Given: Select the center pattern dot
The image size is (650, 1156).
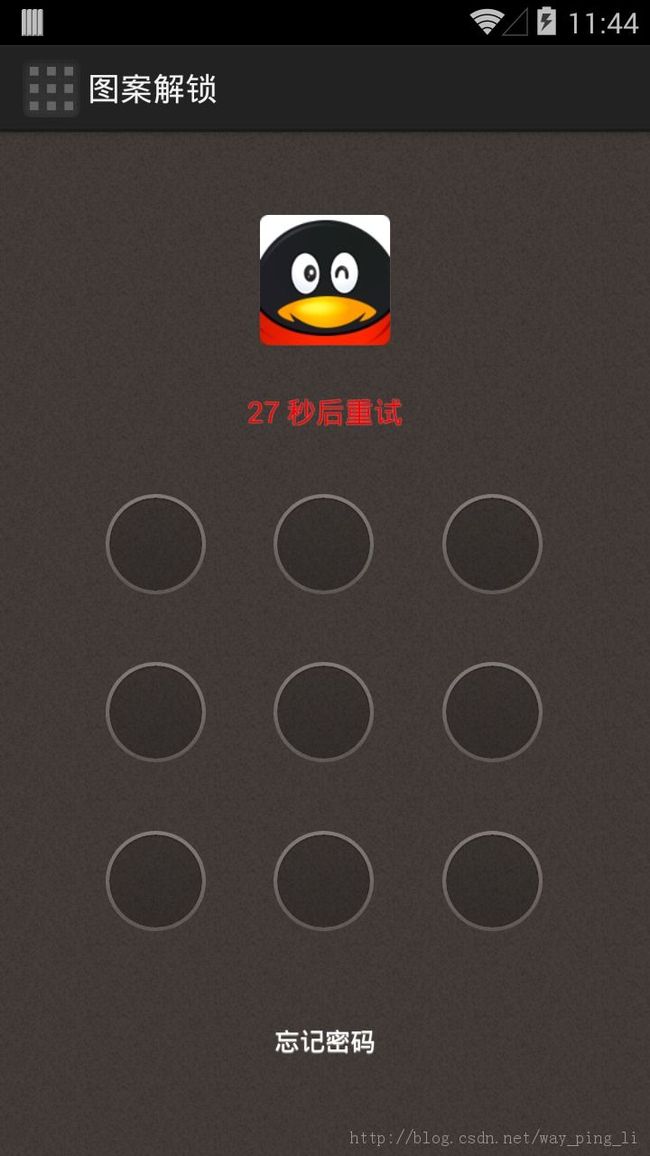Looking at the screenshot, I should (x=324, y=712).
